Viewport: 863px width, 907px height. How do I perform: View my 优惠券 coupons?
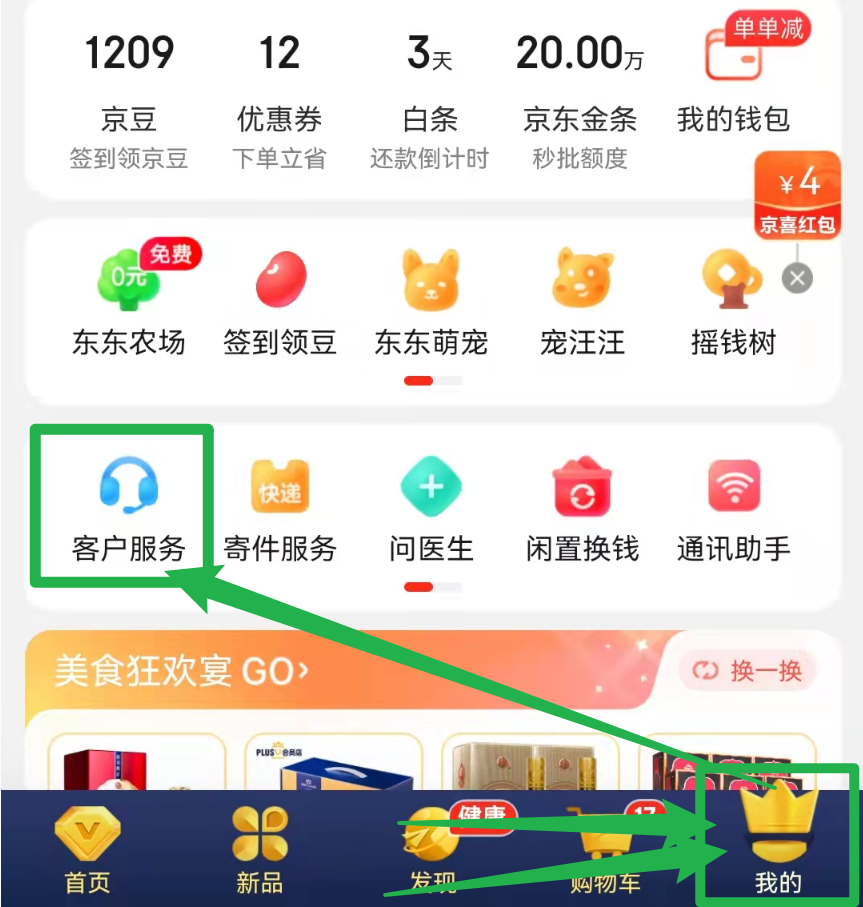pyautogui.click(x=279, y=98)
